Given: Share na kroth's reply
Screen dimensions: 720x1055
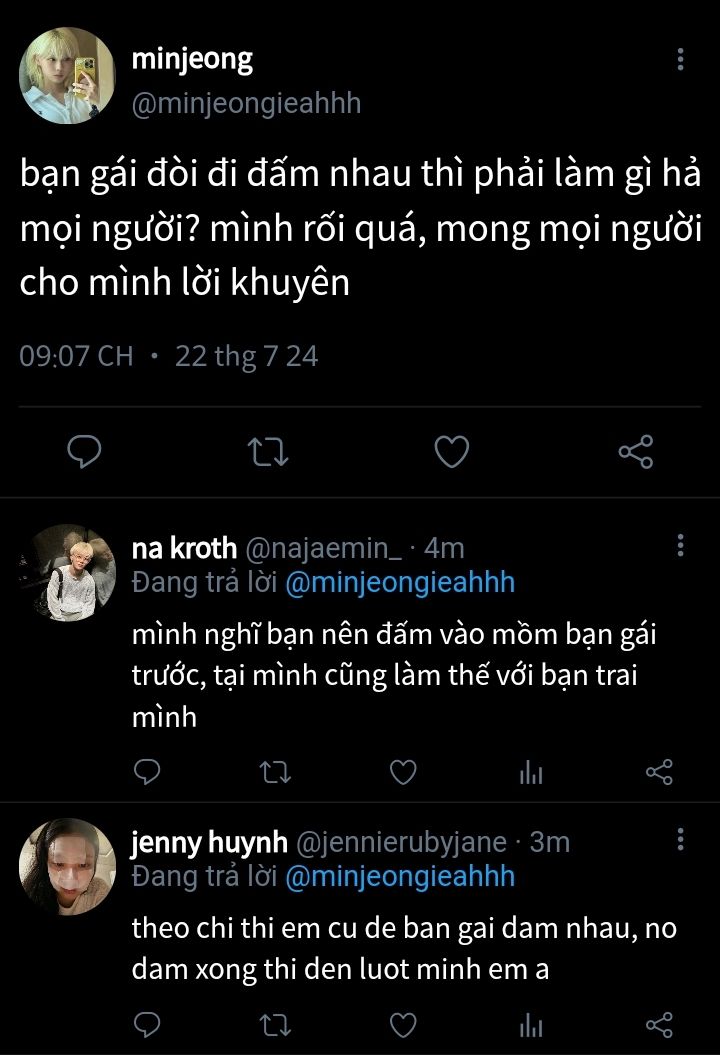Looking at the screenshot, I should pos(659,772).
